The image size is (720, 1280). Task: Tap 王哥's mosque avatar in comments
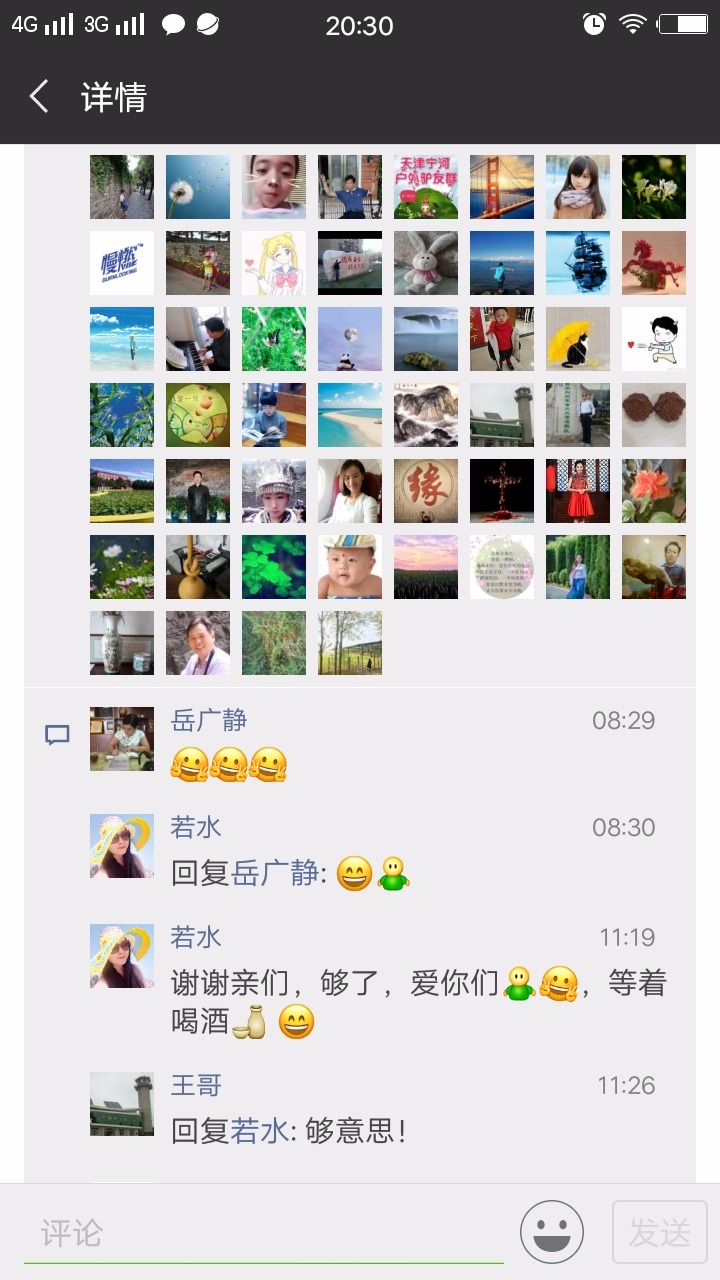(x=122, y=1104)
